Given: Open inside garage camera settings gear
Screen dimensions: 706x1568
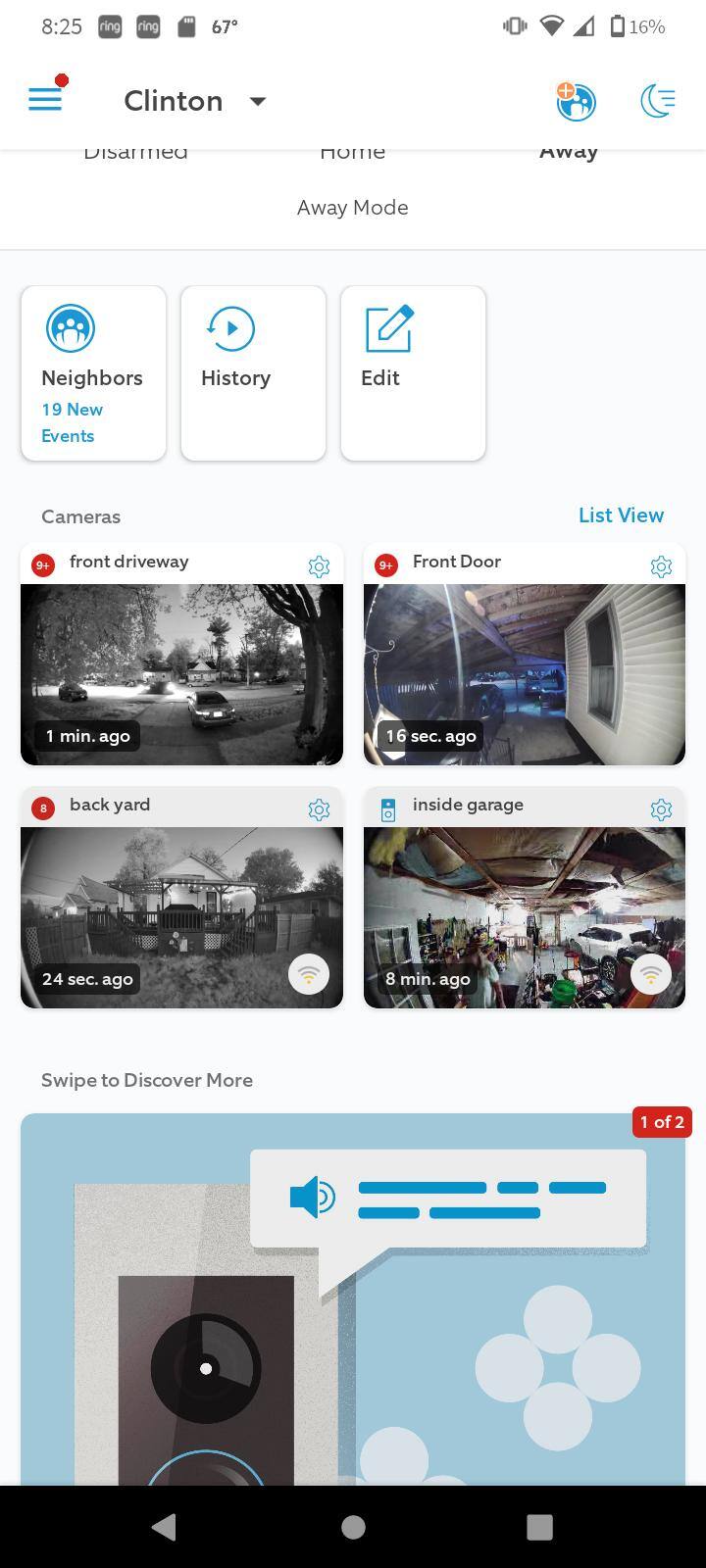Looking at the screenshot, I should click(x=661, y=809).
